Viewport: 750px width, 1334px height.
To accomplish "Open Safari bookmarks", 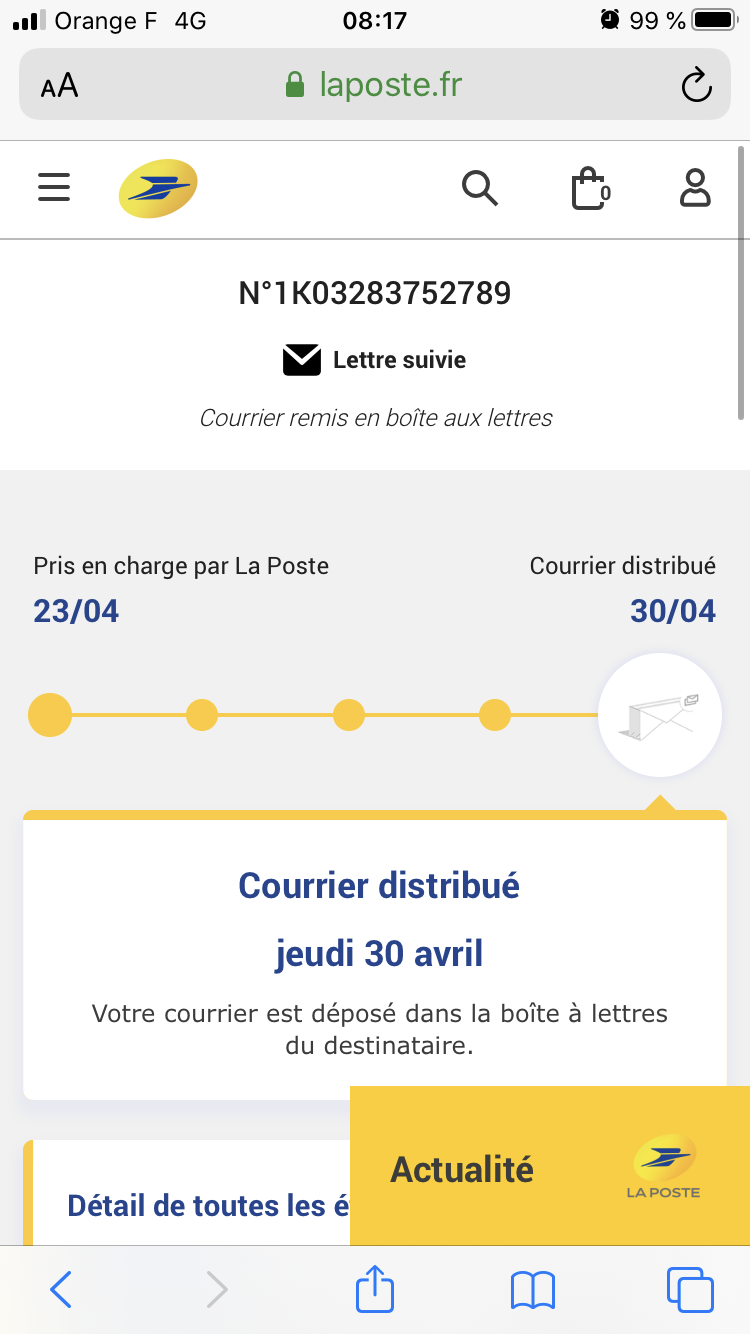I will tap(532, 1290).
